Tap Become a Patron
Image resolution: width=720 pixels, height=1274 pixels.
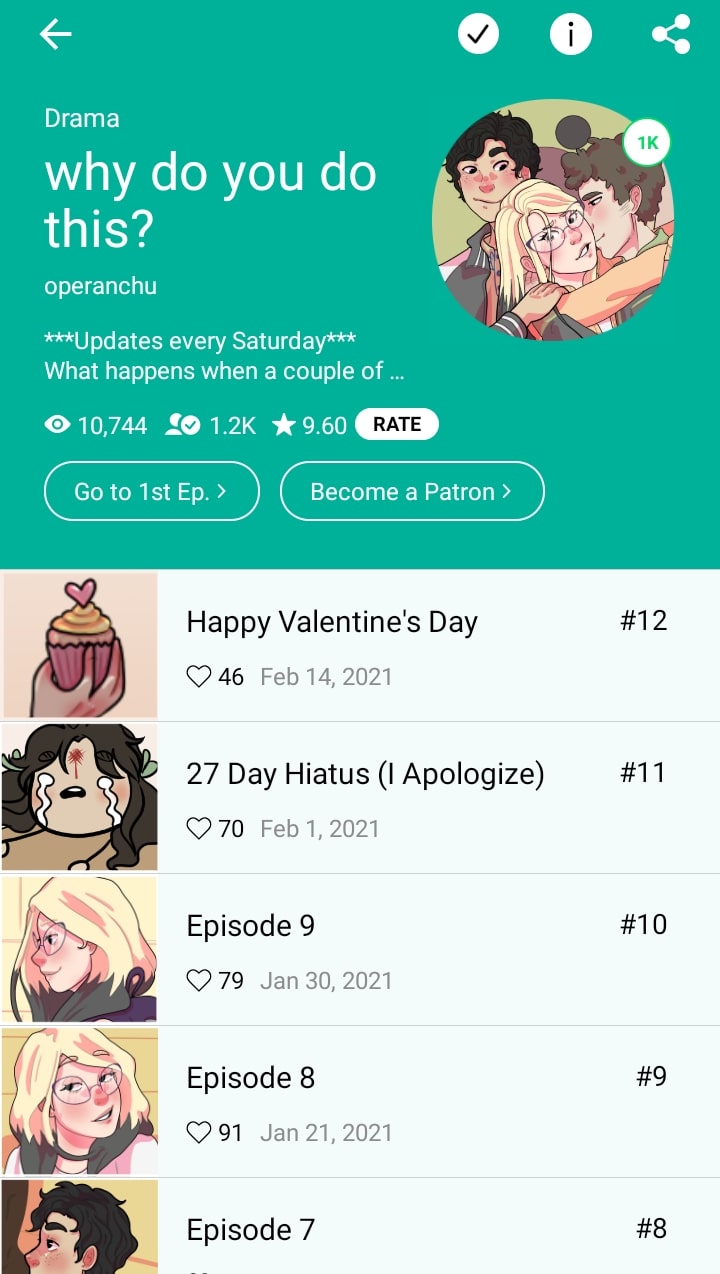[x=411, y=491]
